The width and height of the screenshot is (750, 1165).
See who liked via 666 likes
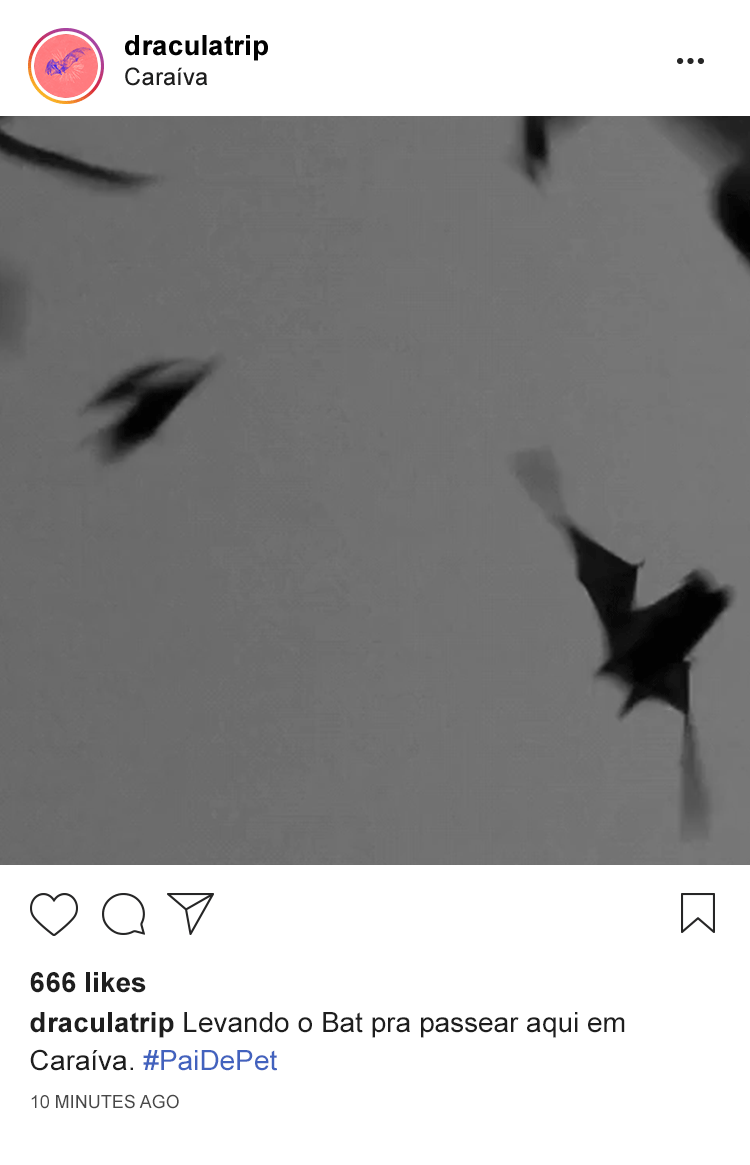(x=88, y=983)
